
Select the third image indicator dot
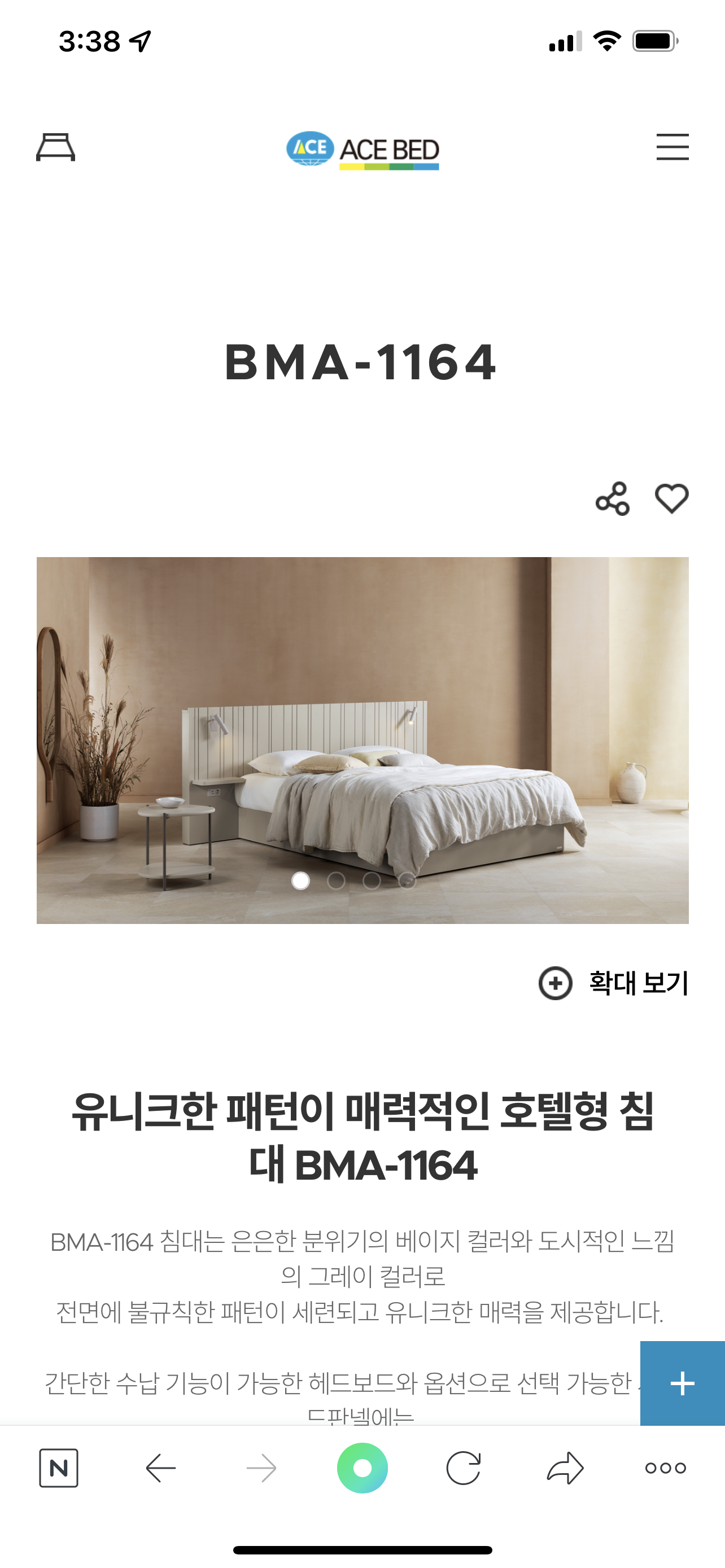[372, 881]
